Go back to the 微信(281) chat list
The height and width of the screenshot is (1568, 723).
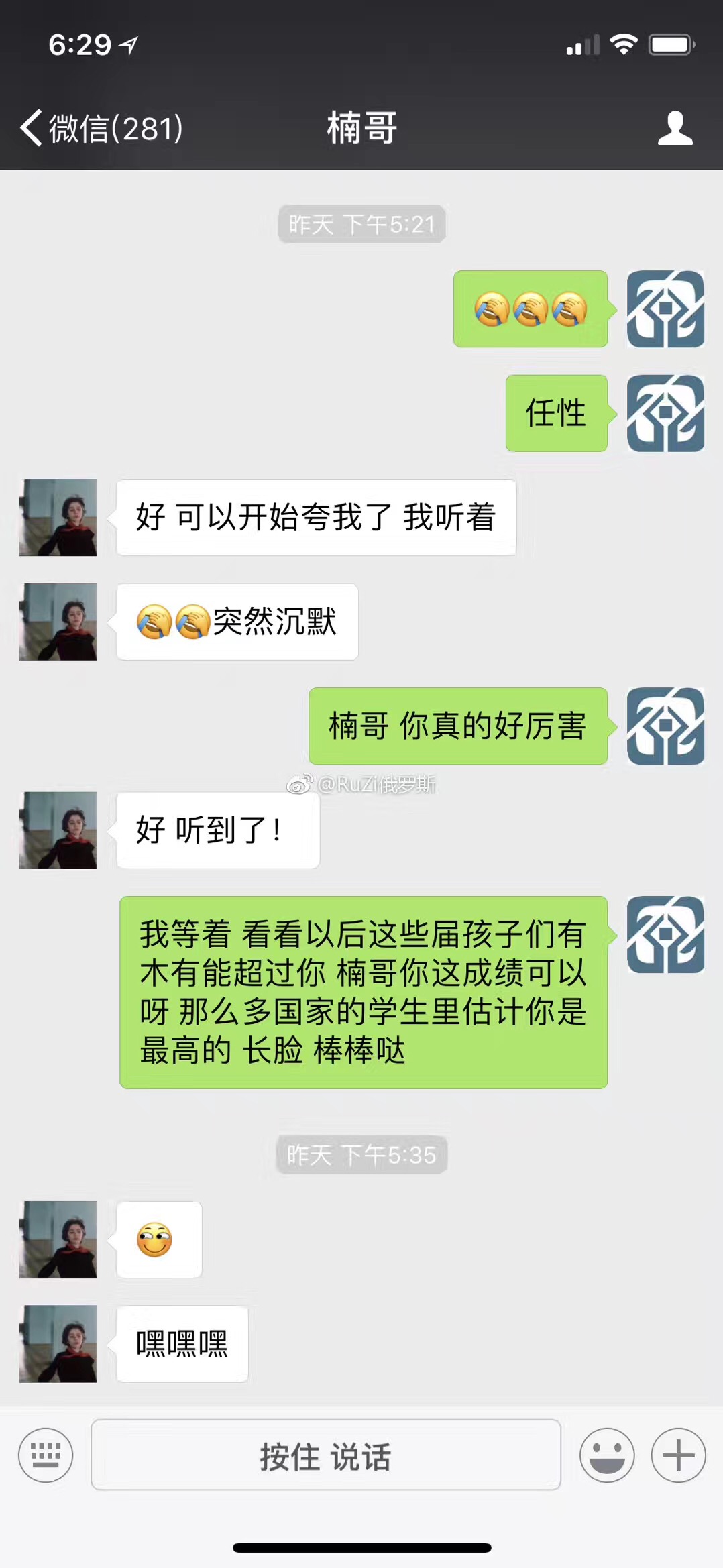[x=101, y=127]
